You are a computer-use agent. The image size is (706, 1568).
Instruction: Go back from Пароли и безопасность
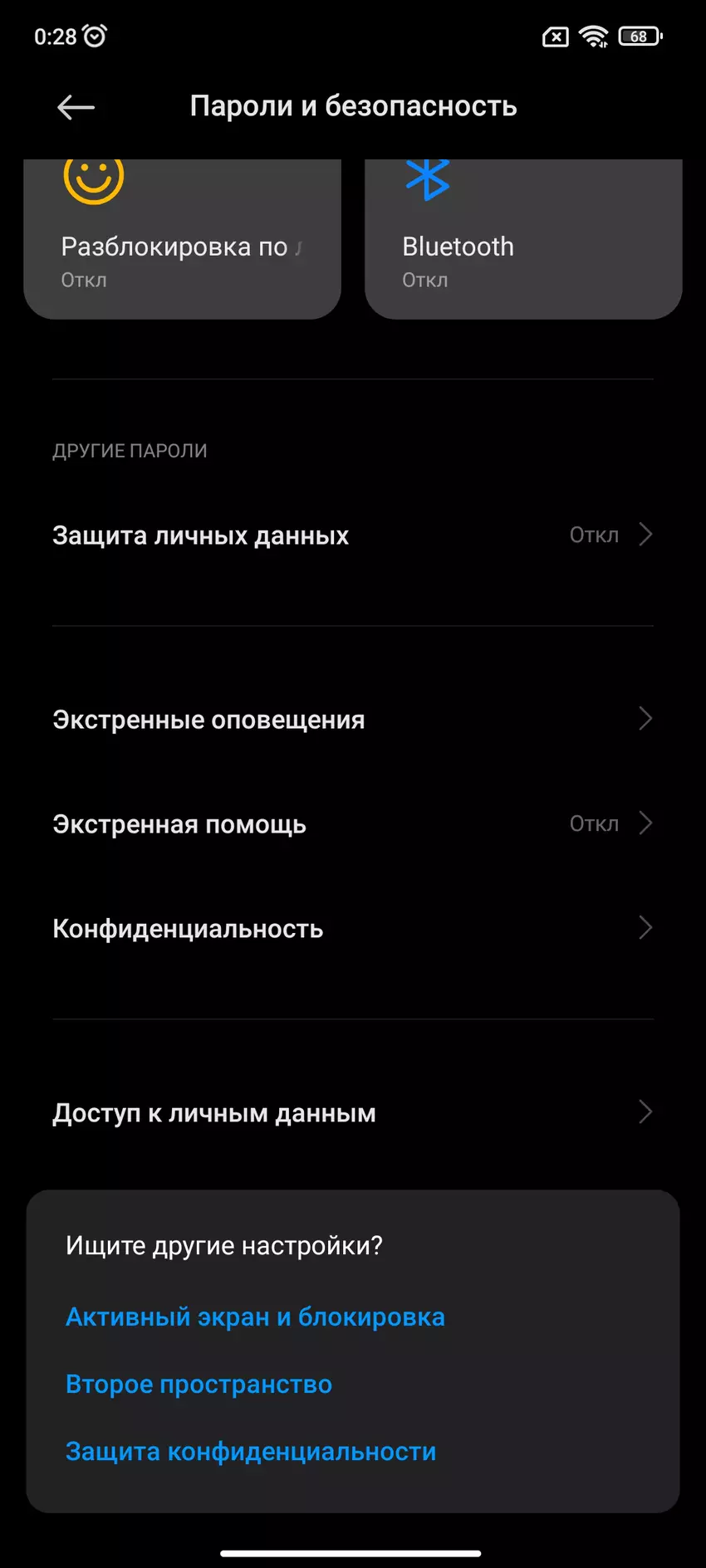pyautogui.click(x=76, y=107)
